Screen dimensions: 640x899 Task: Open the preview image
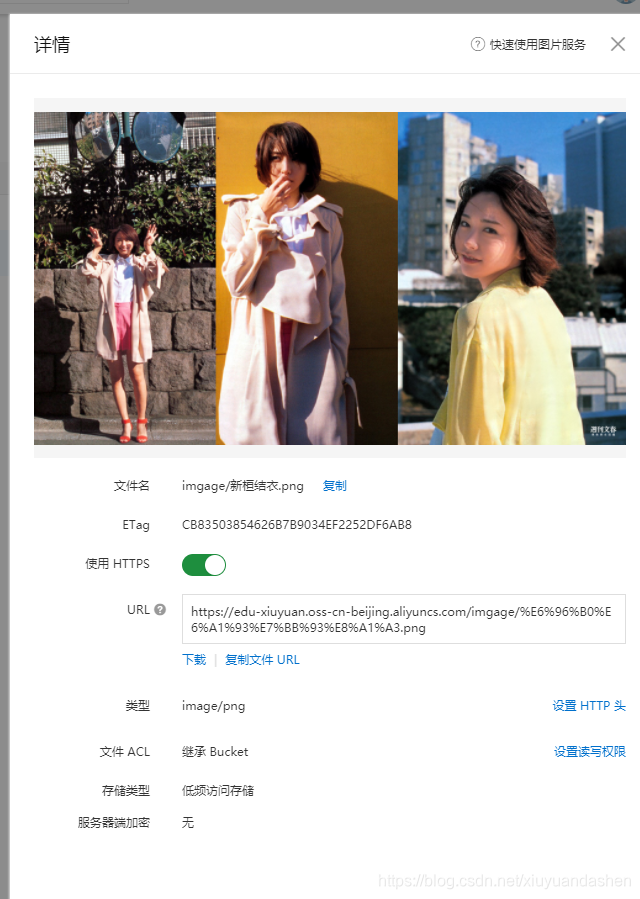[330, 278]
